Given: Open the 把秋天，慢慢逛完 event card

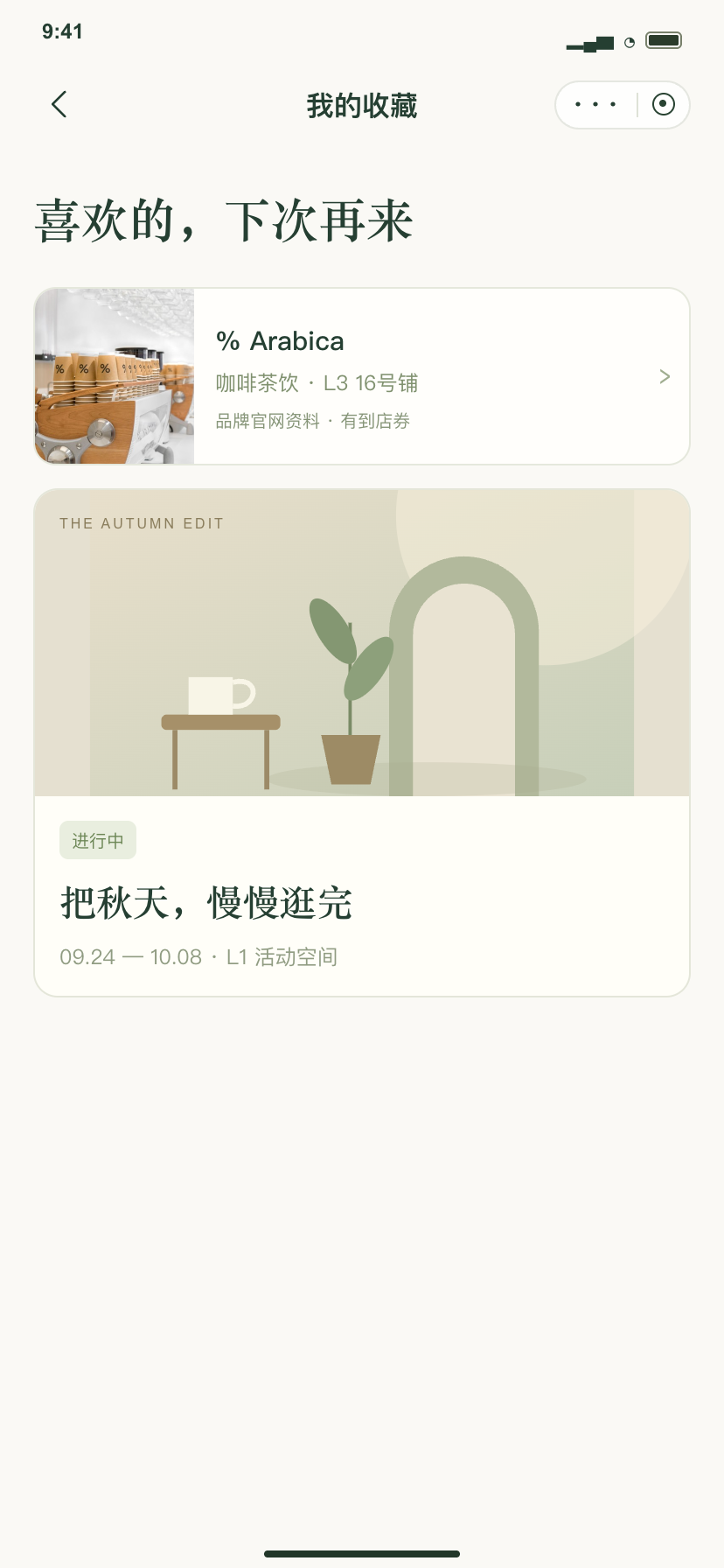Looking at the screenshot, I should 362,743.
